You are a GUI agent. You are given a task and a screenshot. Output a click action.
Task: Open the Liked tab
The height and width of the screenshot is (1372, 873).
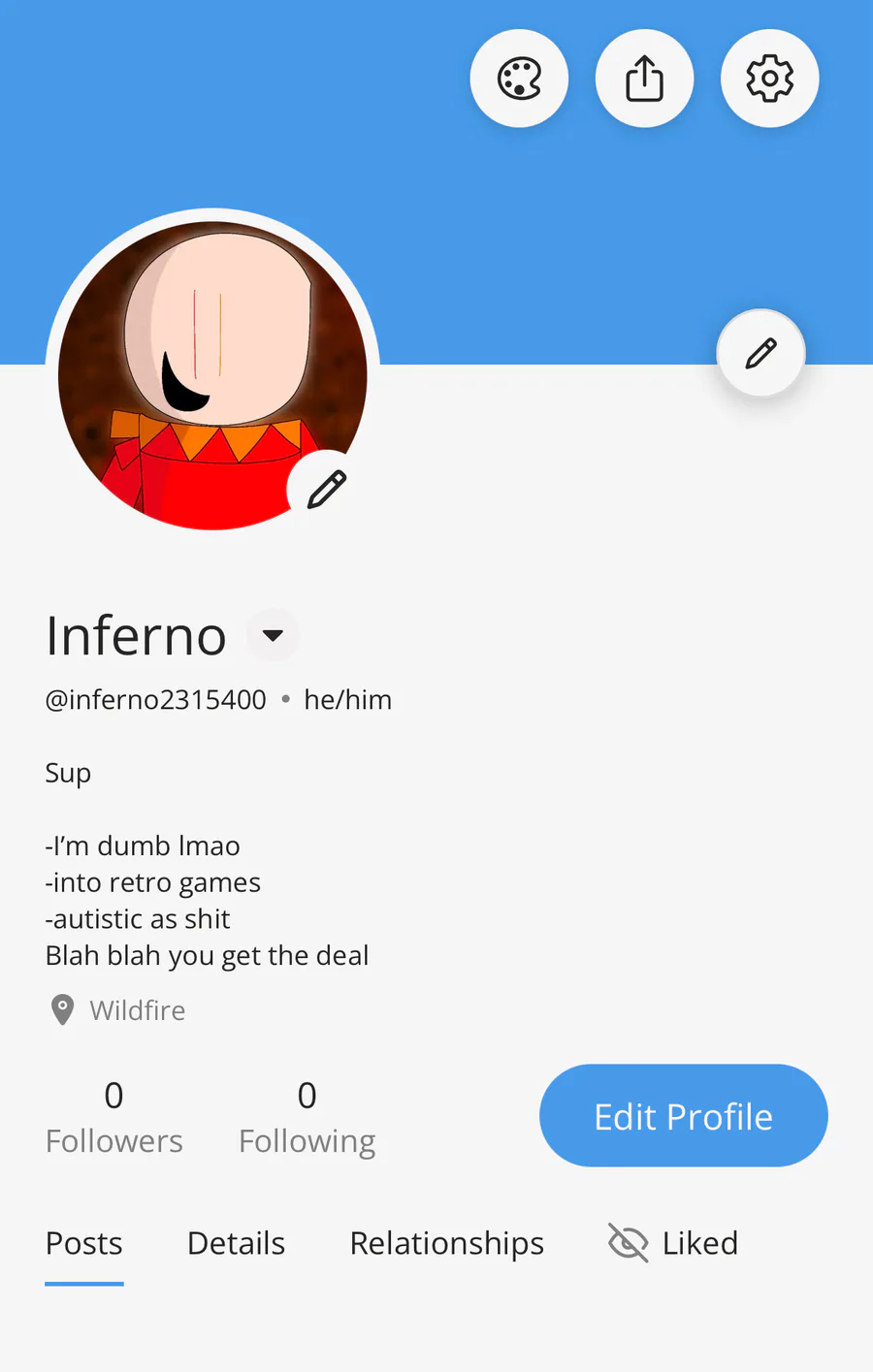point(673,1243)
